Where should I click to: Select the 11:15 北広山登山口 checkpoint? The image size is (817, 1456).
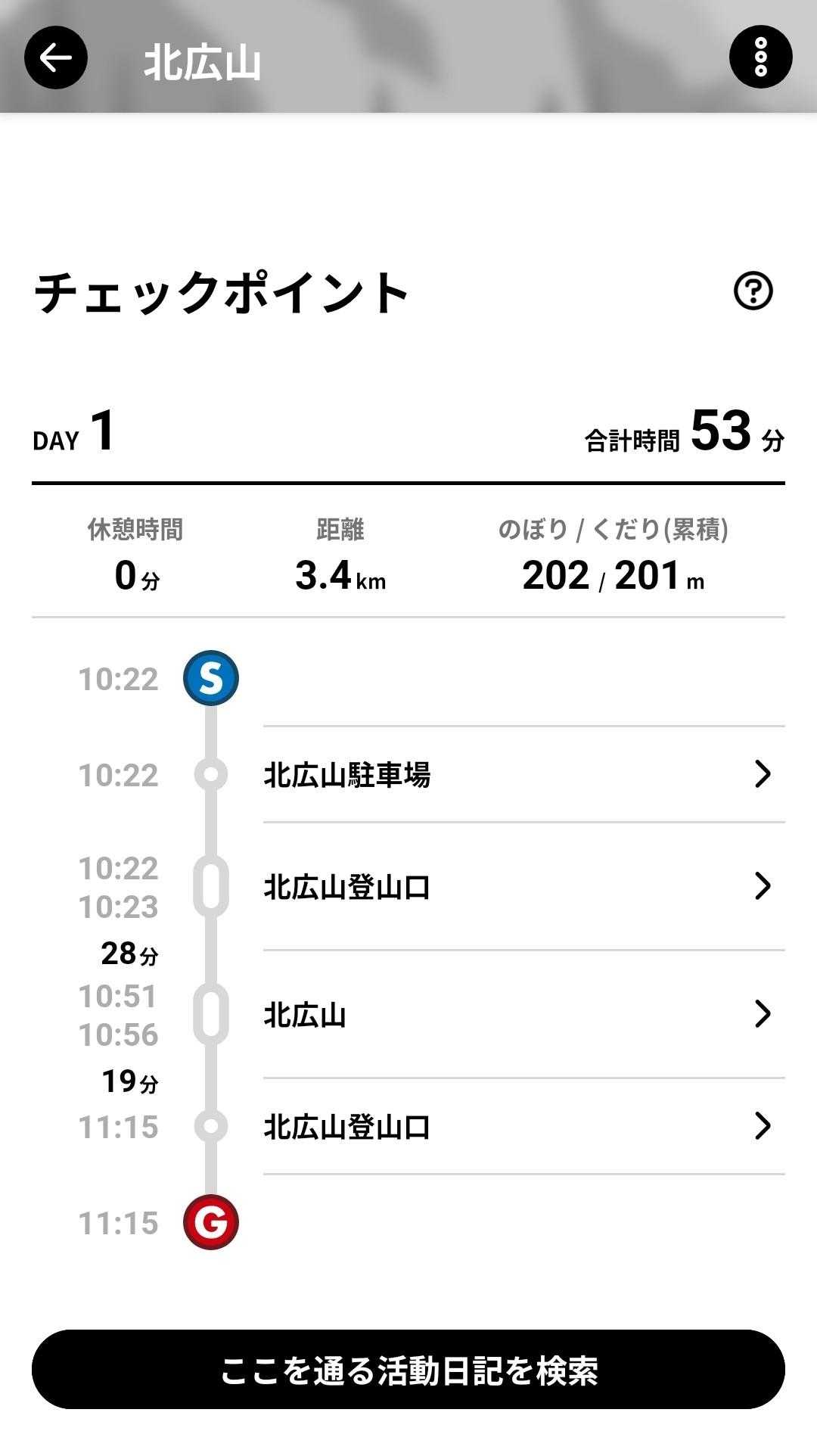coord(523,1127)
